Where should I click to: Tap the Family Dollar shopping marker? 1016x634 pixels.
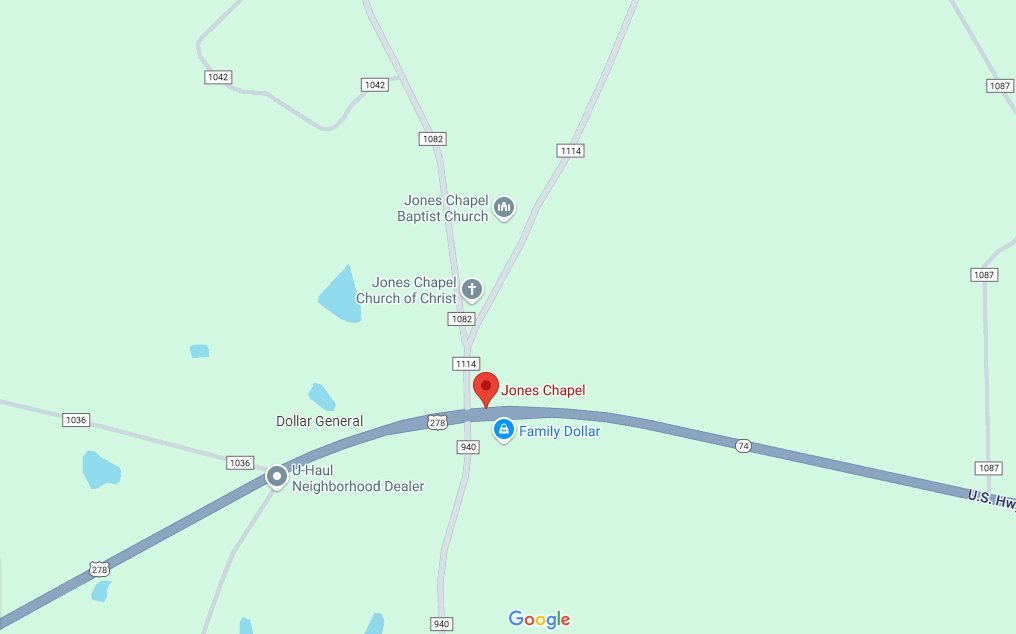[504, 430]
